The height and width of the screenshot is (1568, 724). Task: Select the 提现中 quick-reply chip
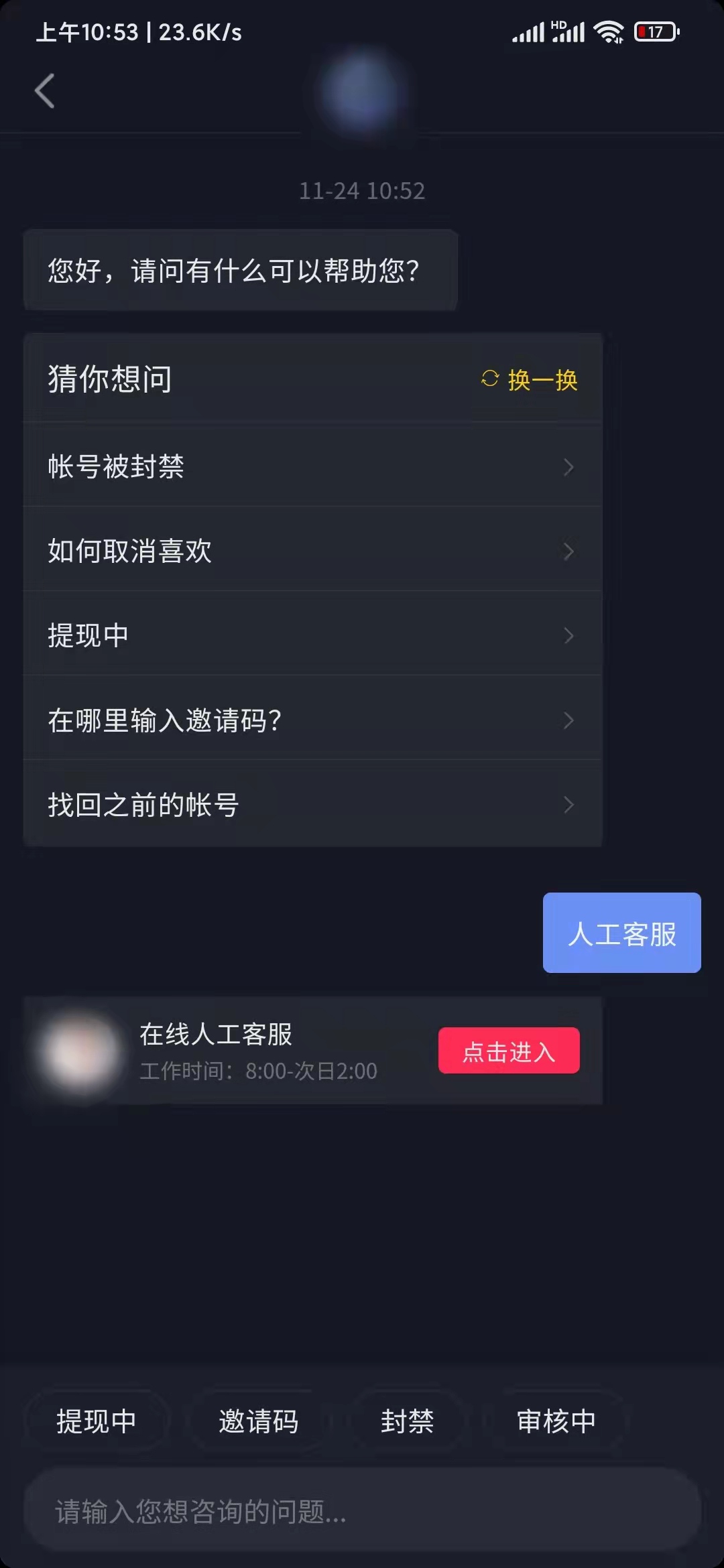point(96,1420)
